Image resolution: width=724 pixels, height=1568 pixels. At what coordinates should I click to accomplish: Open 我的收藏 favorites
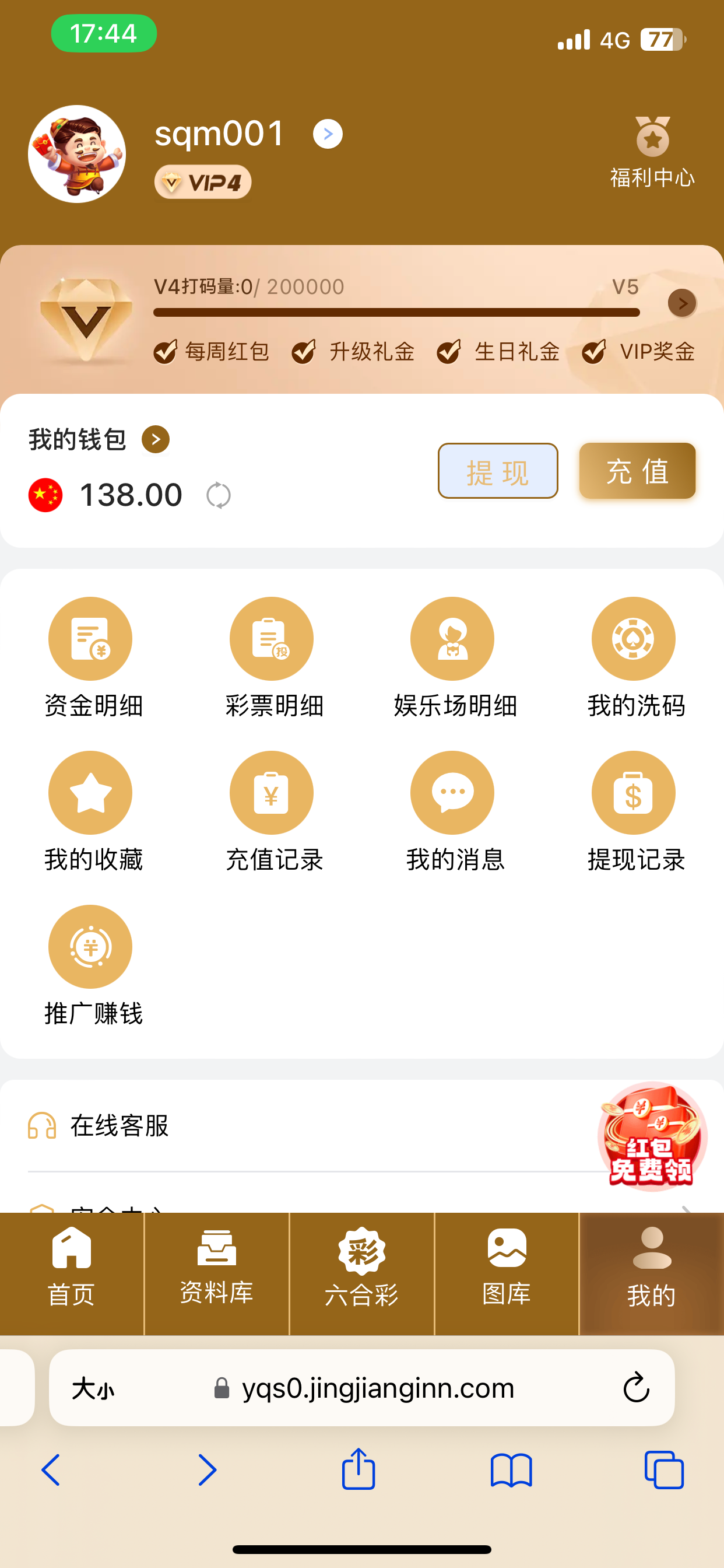pyautogui.click(x=91, y=793)
